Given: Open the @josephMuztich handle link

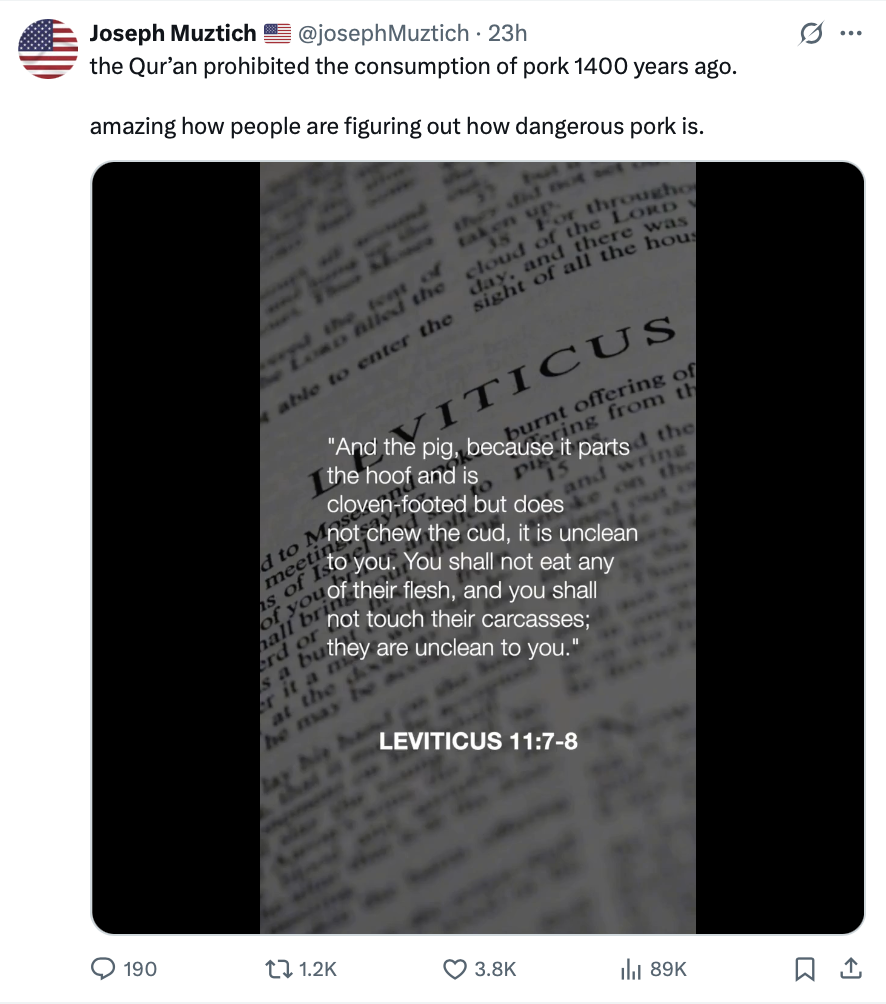Looking at the screenshot, I should [383, 33].
